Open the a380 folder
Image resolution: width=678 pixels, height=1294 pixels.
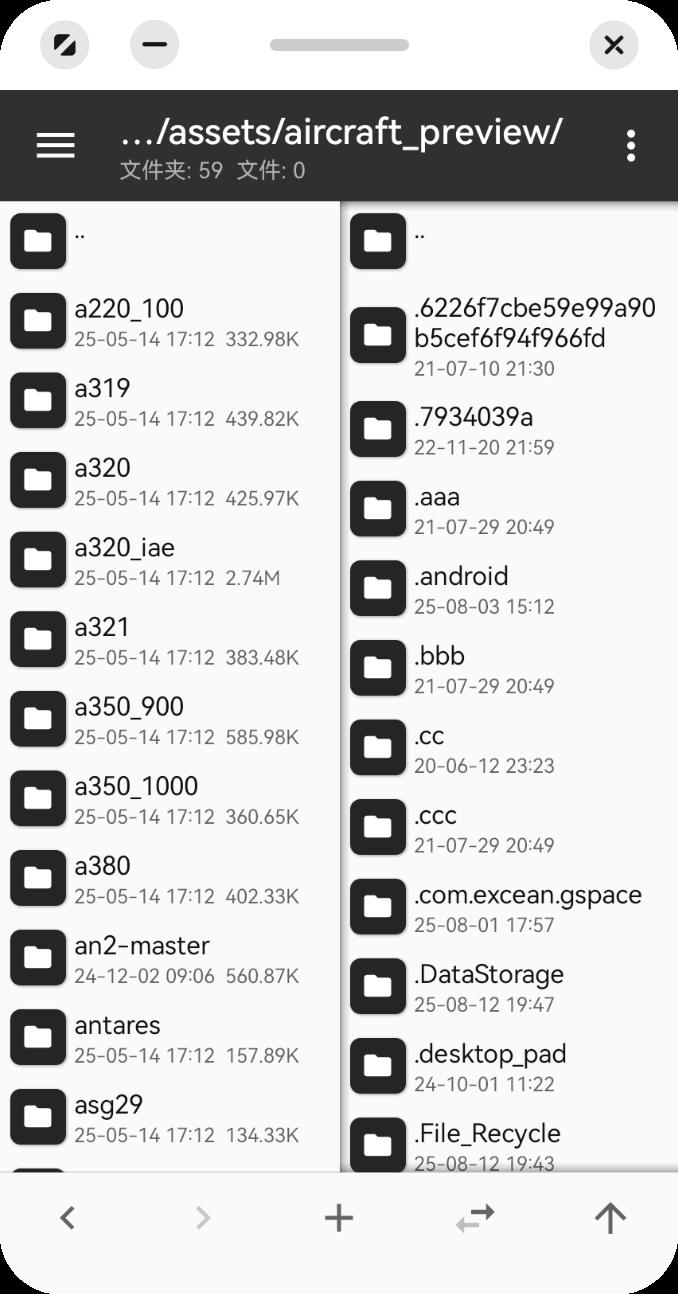(170, 878)
